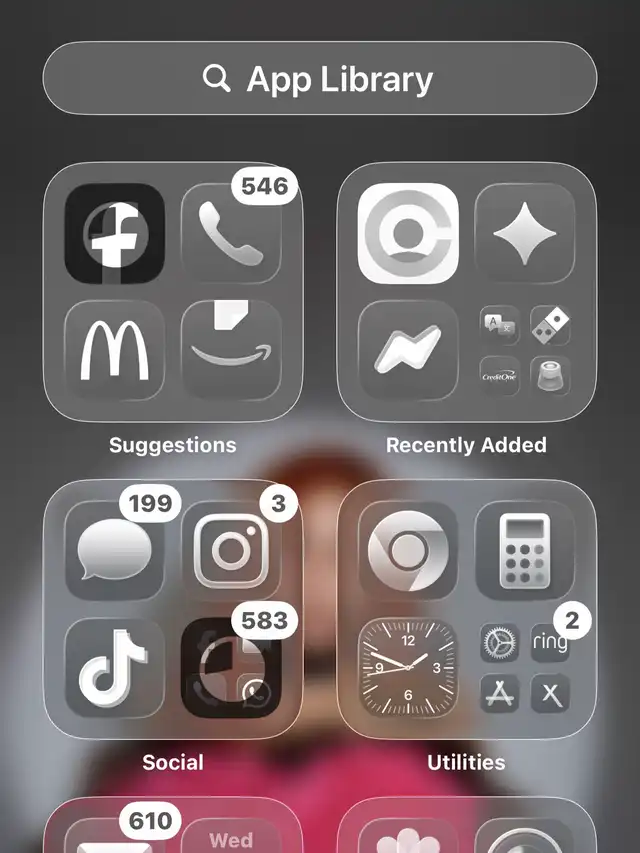640x853 pixels.
Task: Open the Phone app with 546 badge
Action: (x=231, y=233)
